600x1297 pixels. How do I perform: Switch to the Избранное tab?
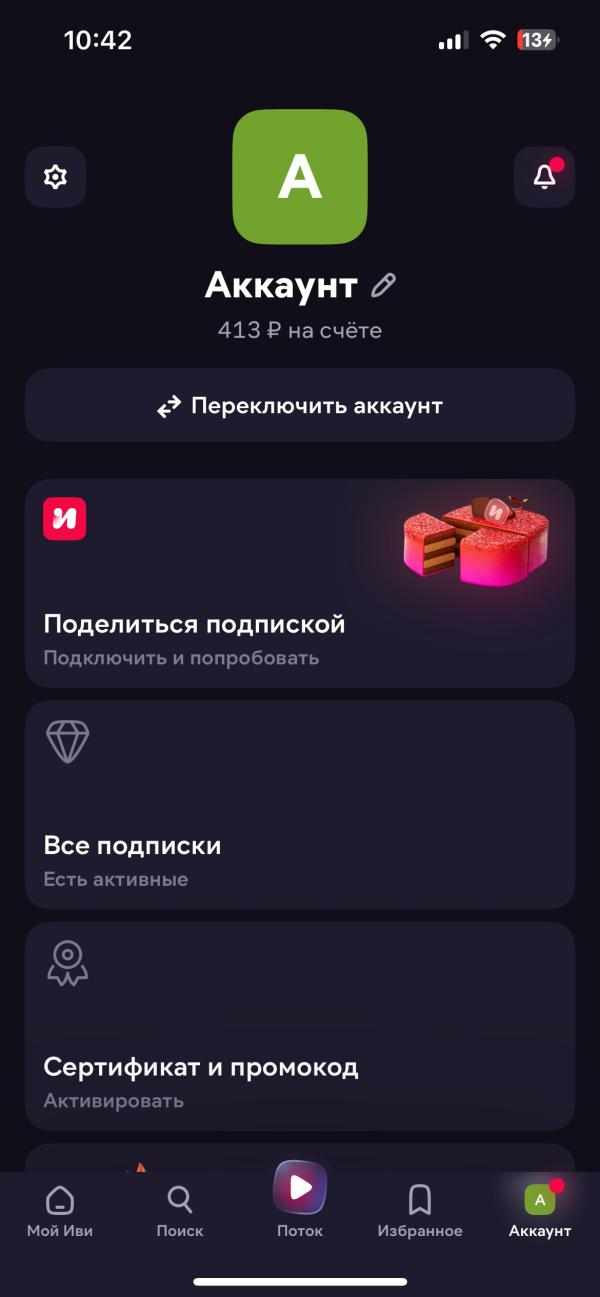pyautogui.click(x=420, y=1210)
